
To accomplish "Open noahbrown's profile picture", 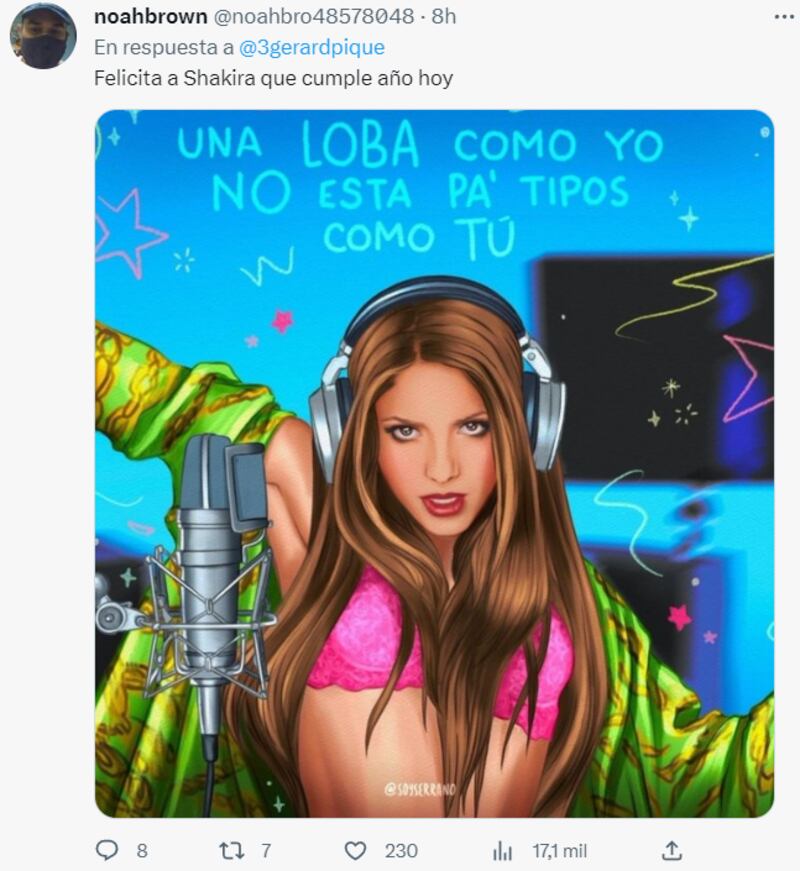I will pos(43,36).
